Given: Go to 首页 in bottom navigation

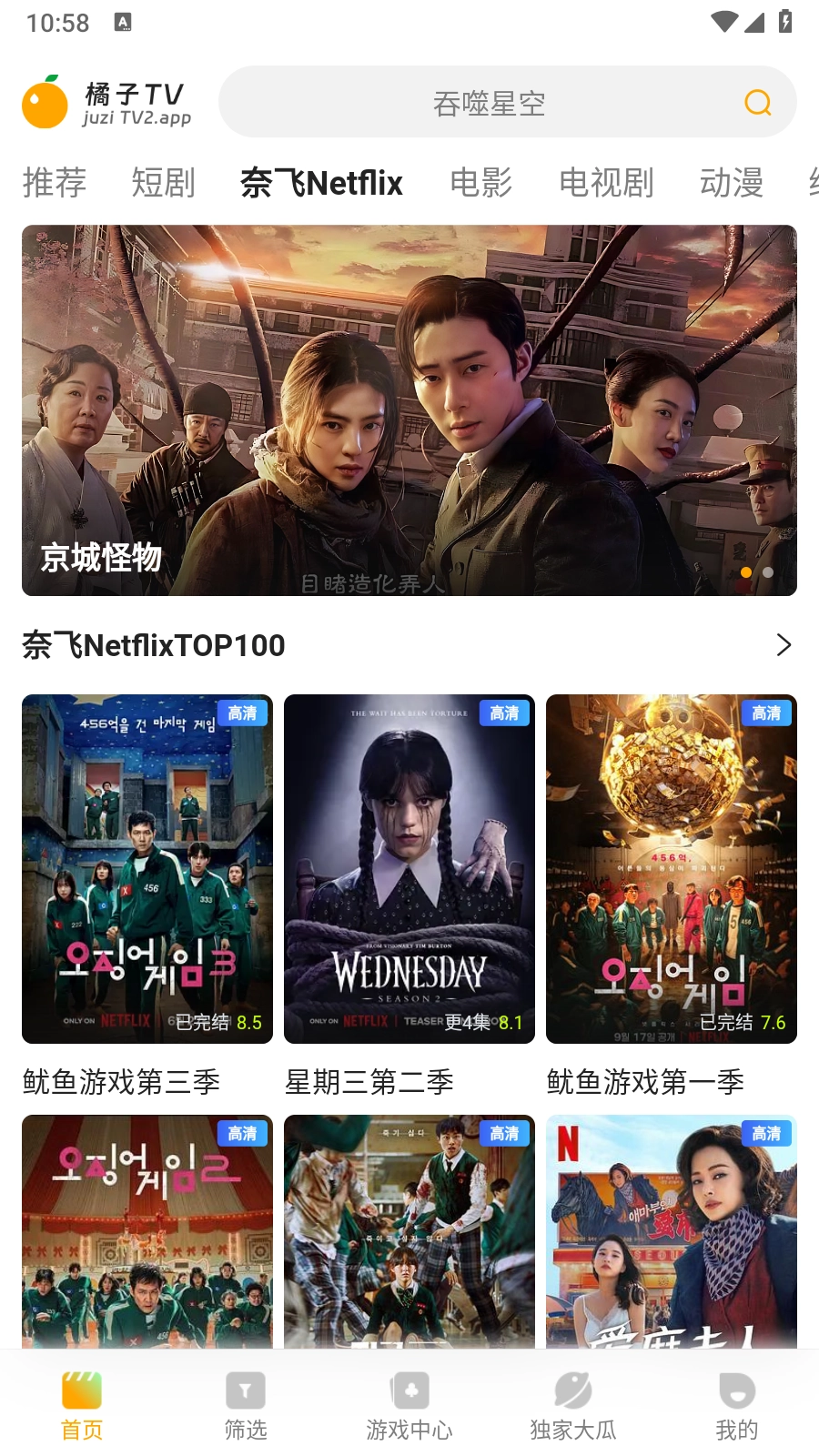Looking at the screenshot, I should pos(82,1406).
